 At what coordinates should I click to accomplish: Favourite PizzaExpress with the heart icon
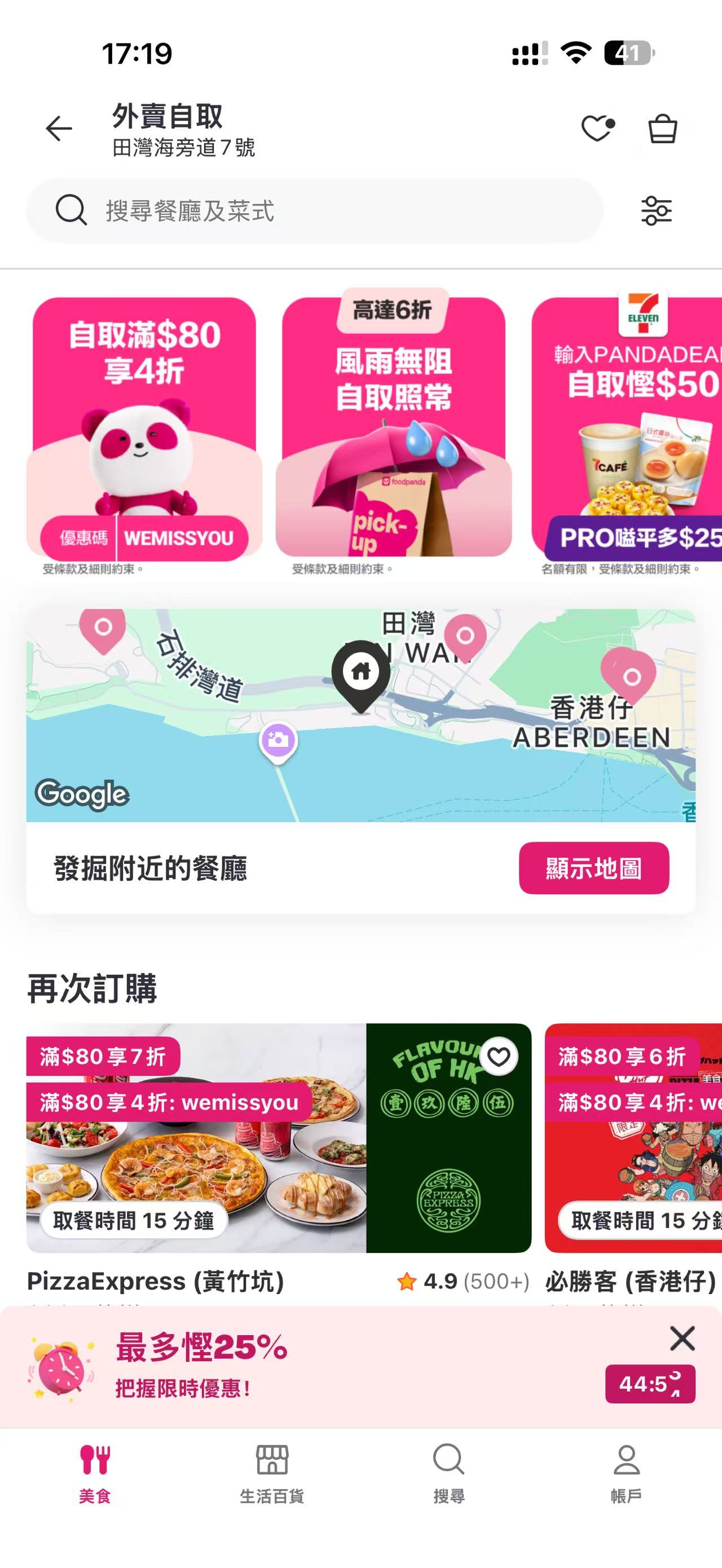(499, 1057)
